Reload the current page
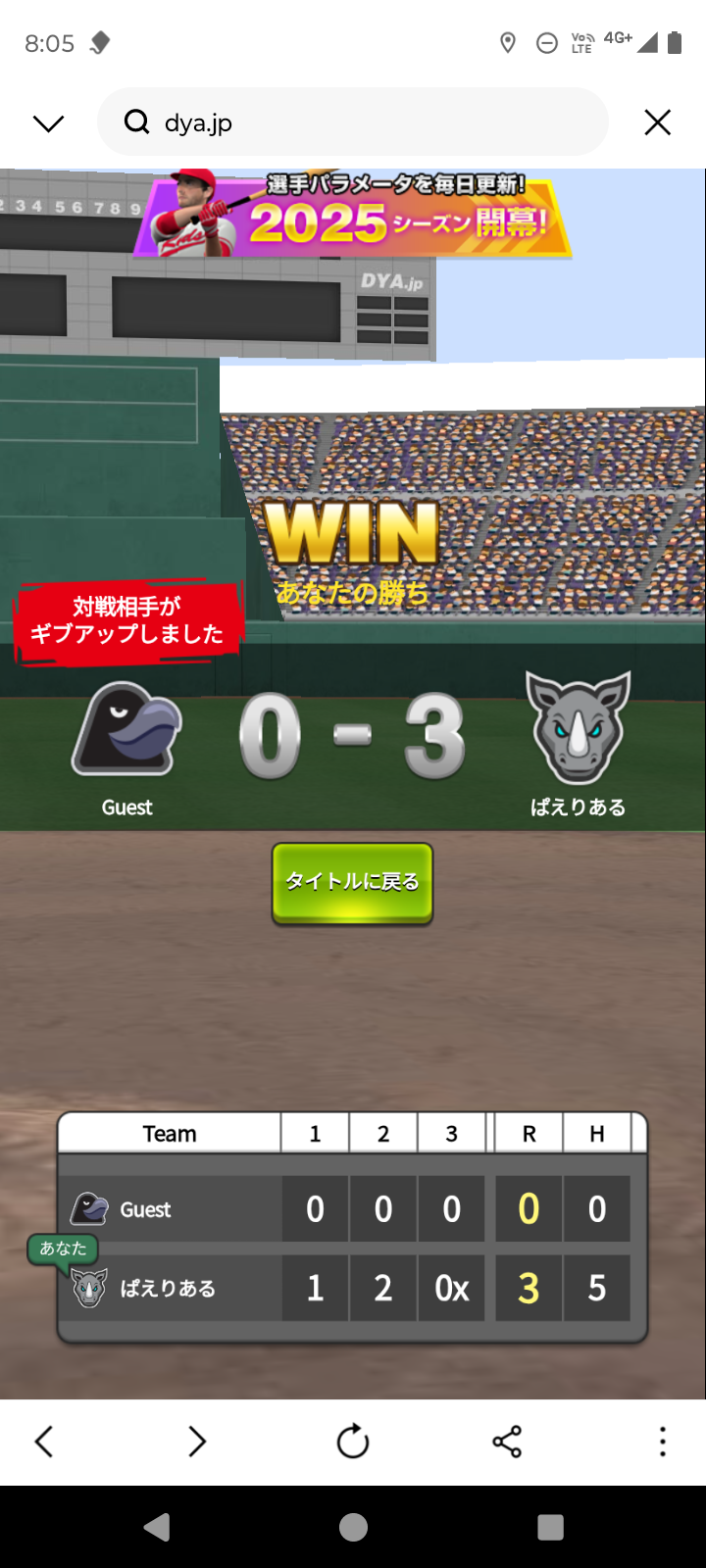 tap(353, 1442)
